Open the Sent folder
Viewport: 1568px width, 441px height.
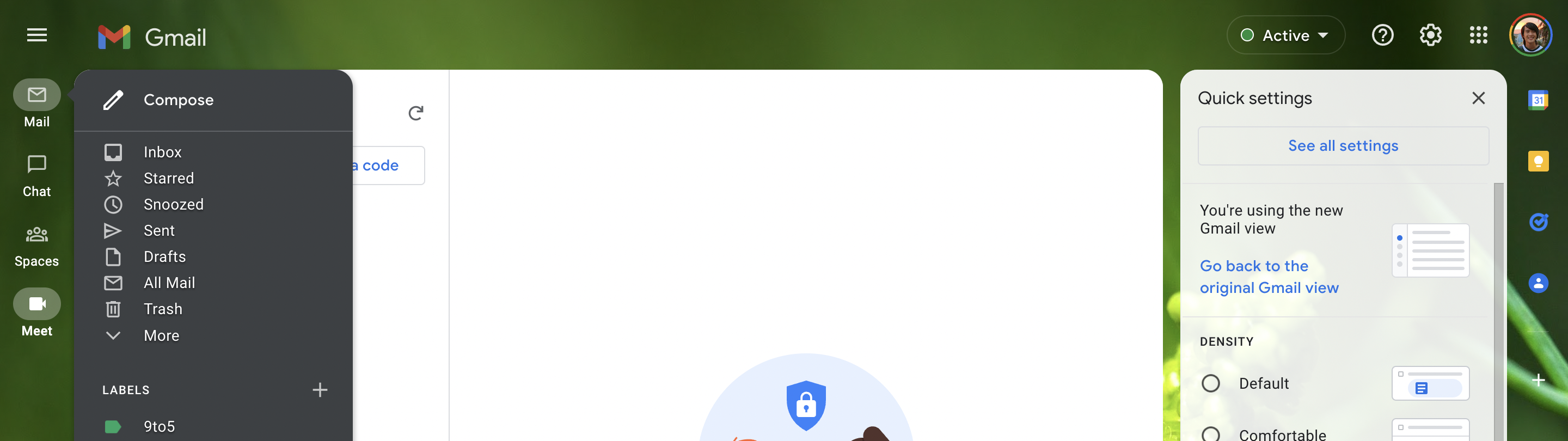click(158, 231)
